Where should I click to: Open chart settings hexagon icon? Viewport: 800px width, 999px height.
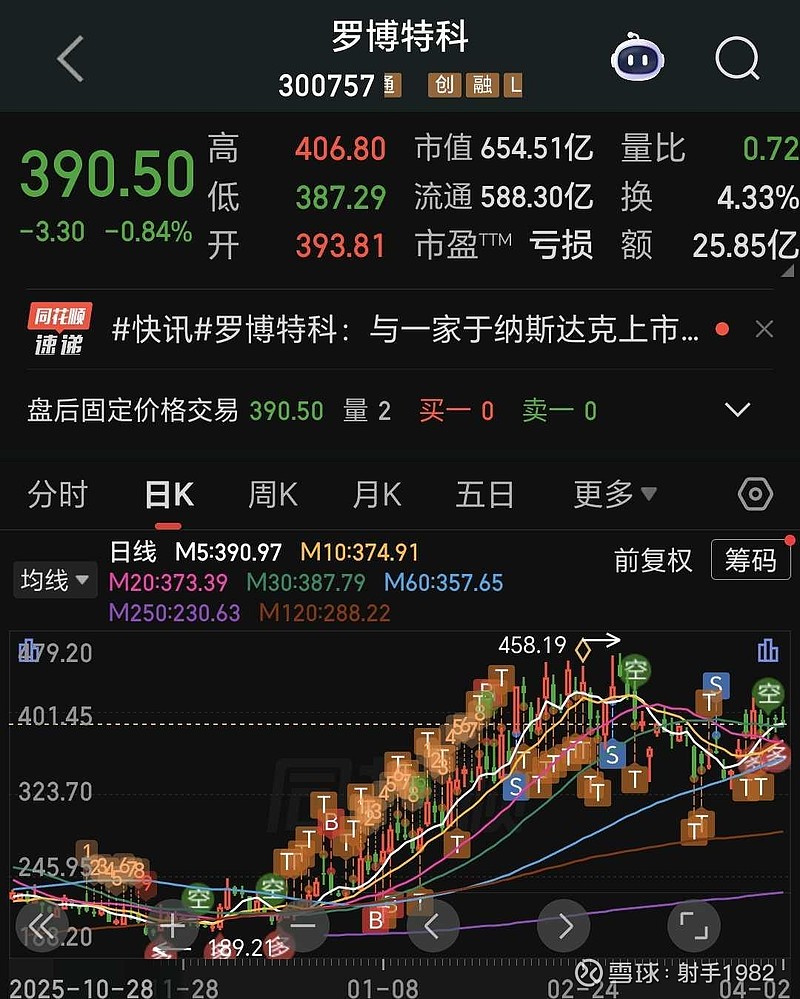pos(755,494)
